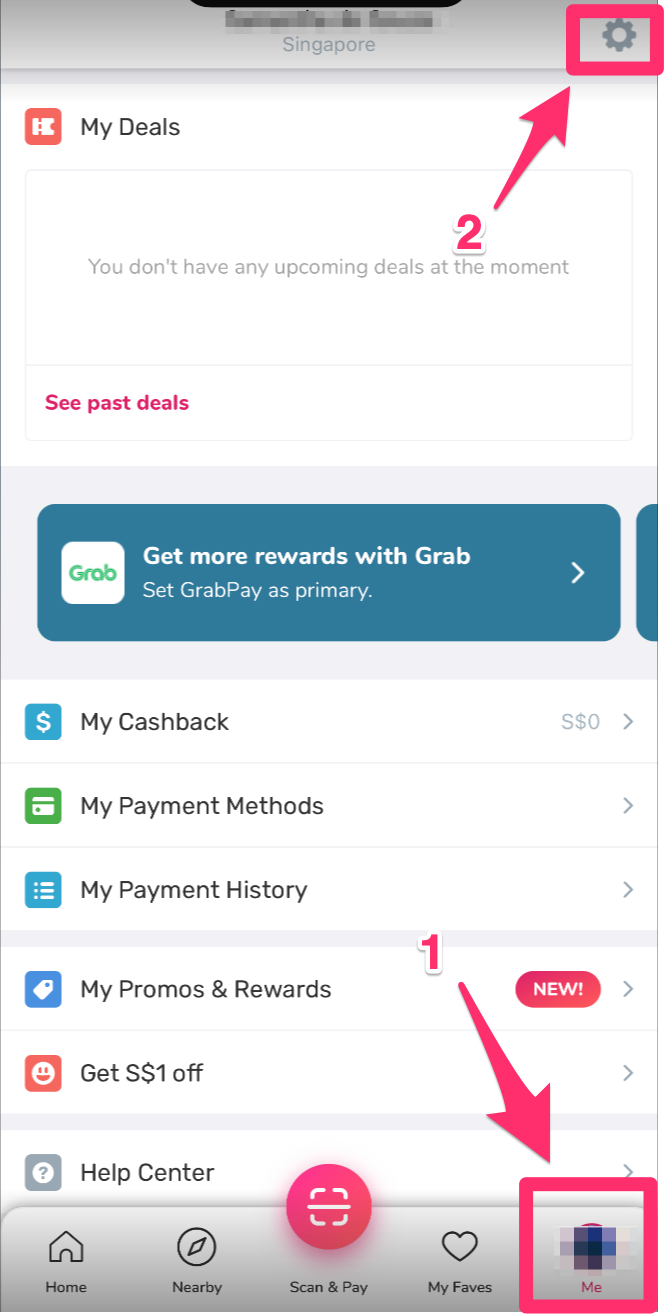Open the Help Center
This screenshot has height=1314, width=664.
pyautogui.click(x=330, y=1172)
